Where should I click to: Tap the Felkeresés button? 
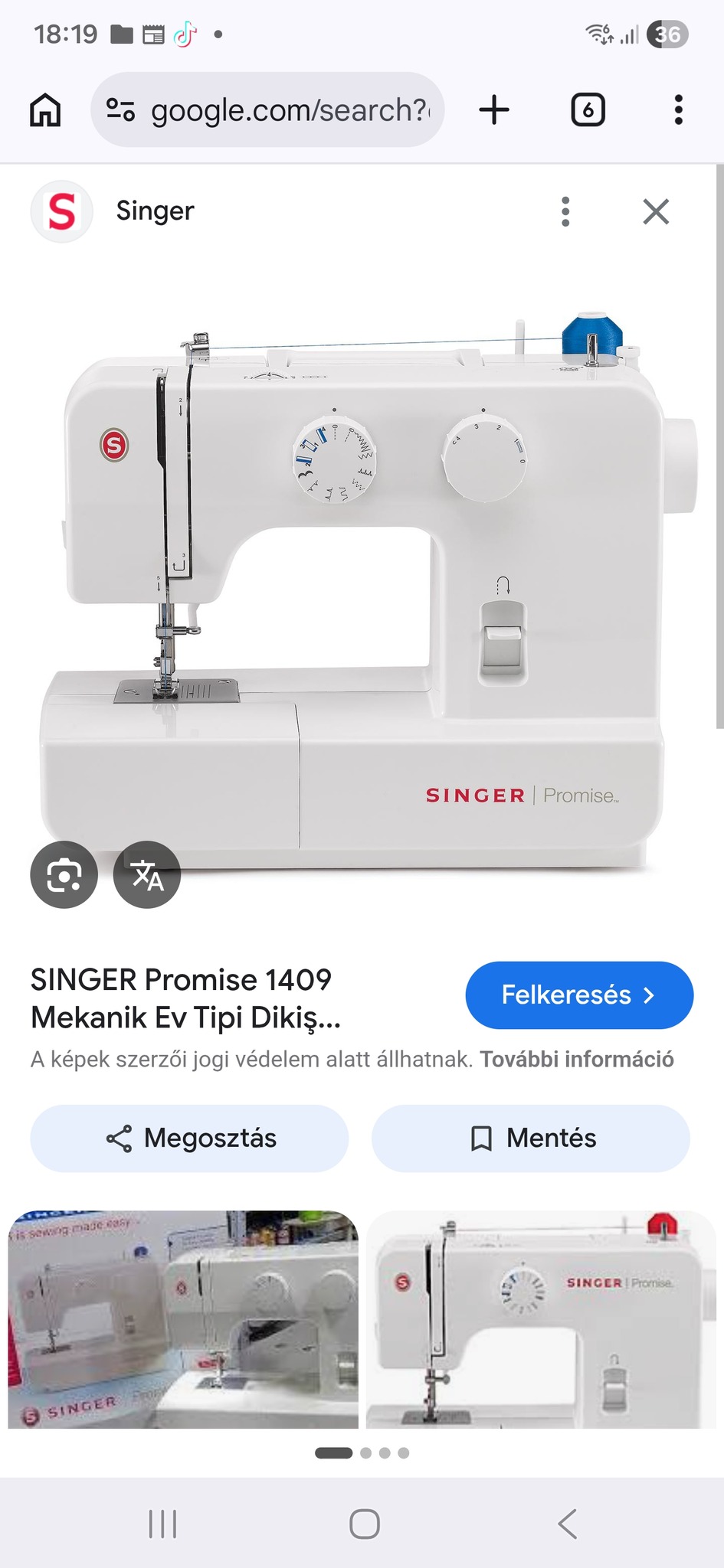pyautogui.click(x=579, y=995)
